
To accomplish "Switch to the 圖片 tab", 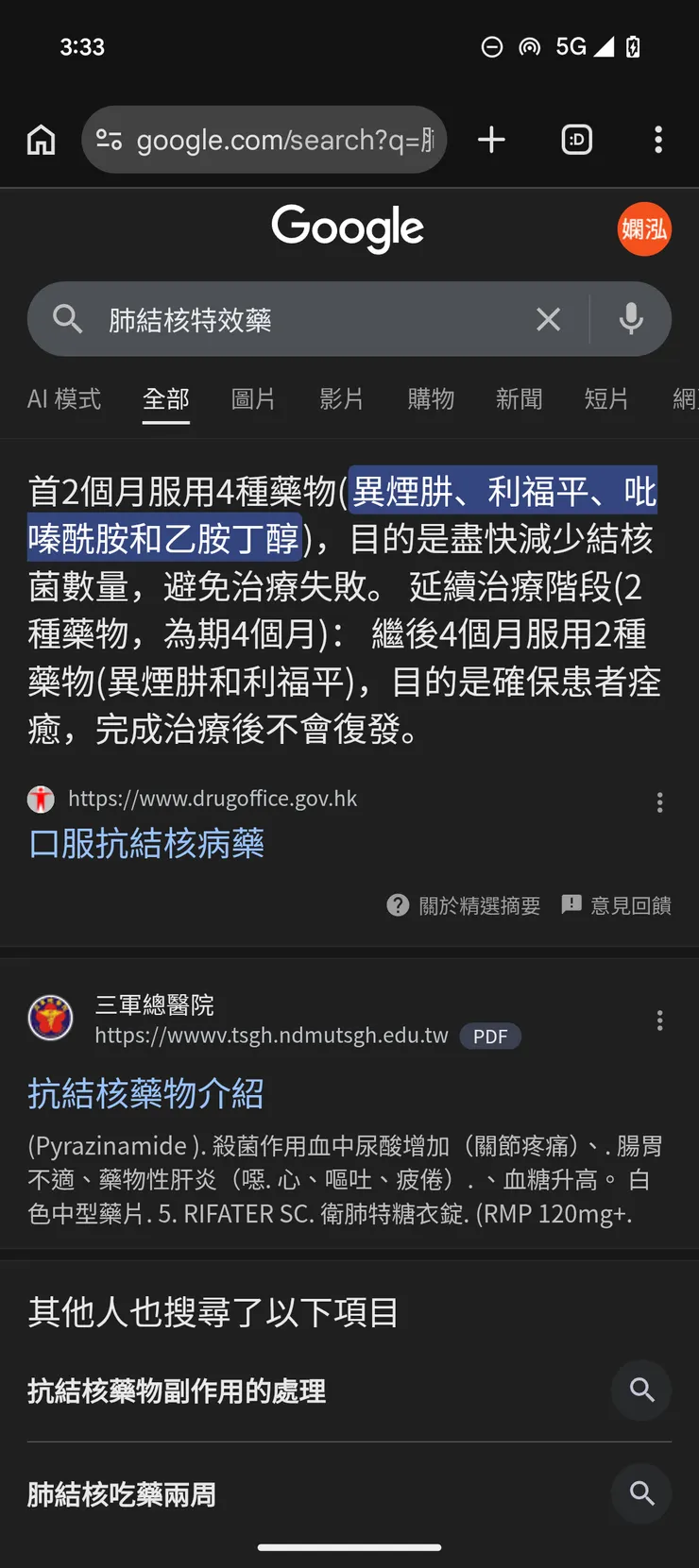I will (253, 399).
